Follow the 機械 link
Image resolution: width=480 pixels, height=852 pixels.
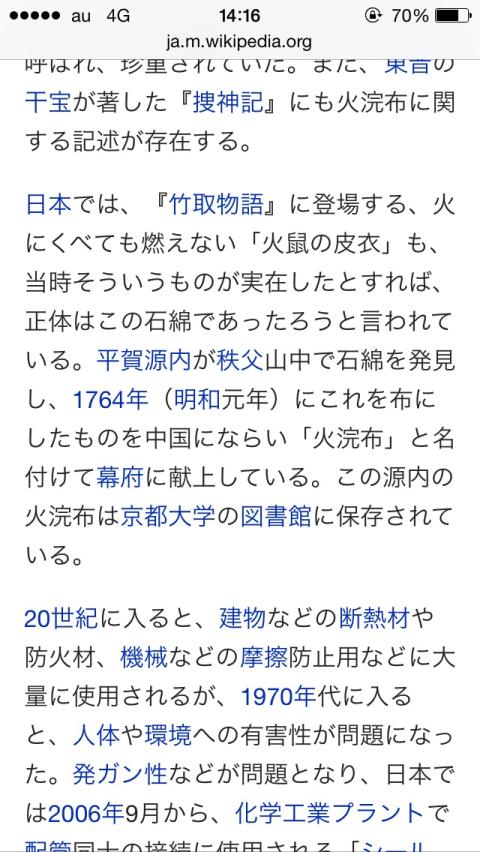coord(144,657)
